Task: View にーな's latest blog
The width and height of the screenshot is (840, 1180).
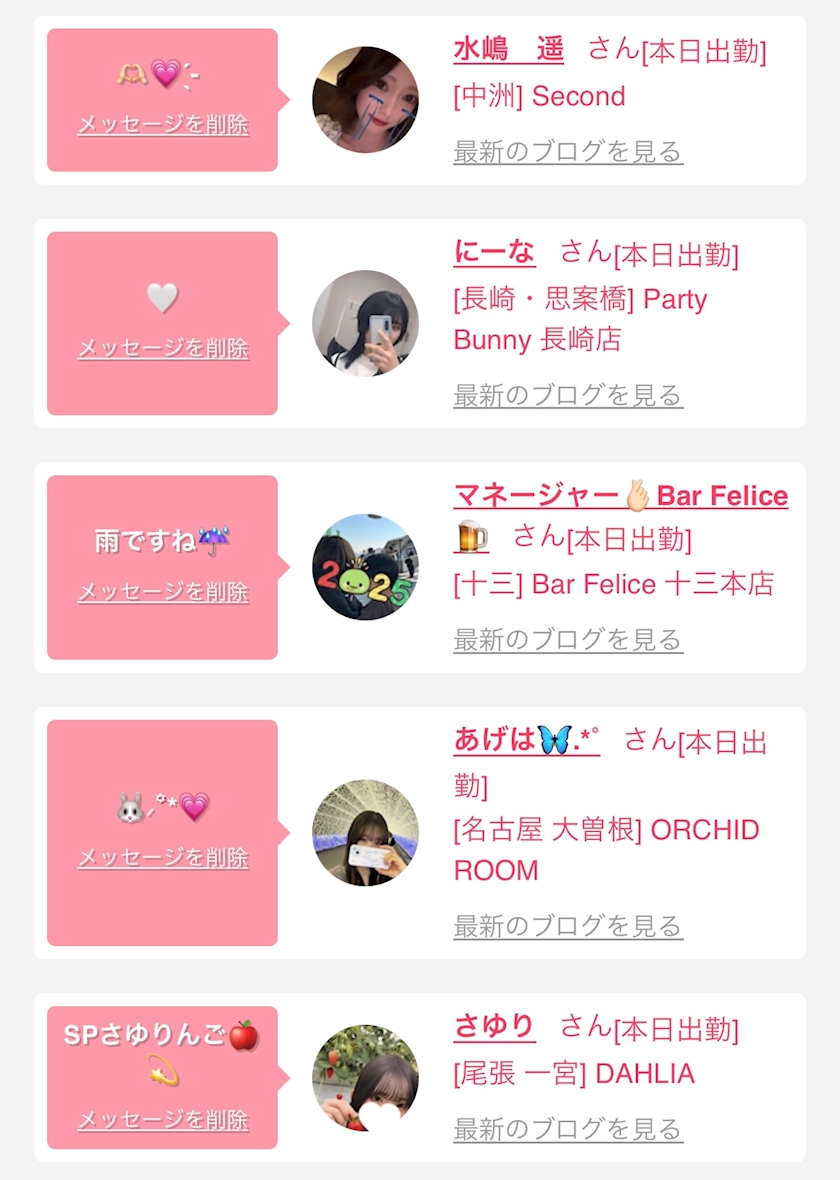Action: pyautogui.click(x=568, y=395)
